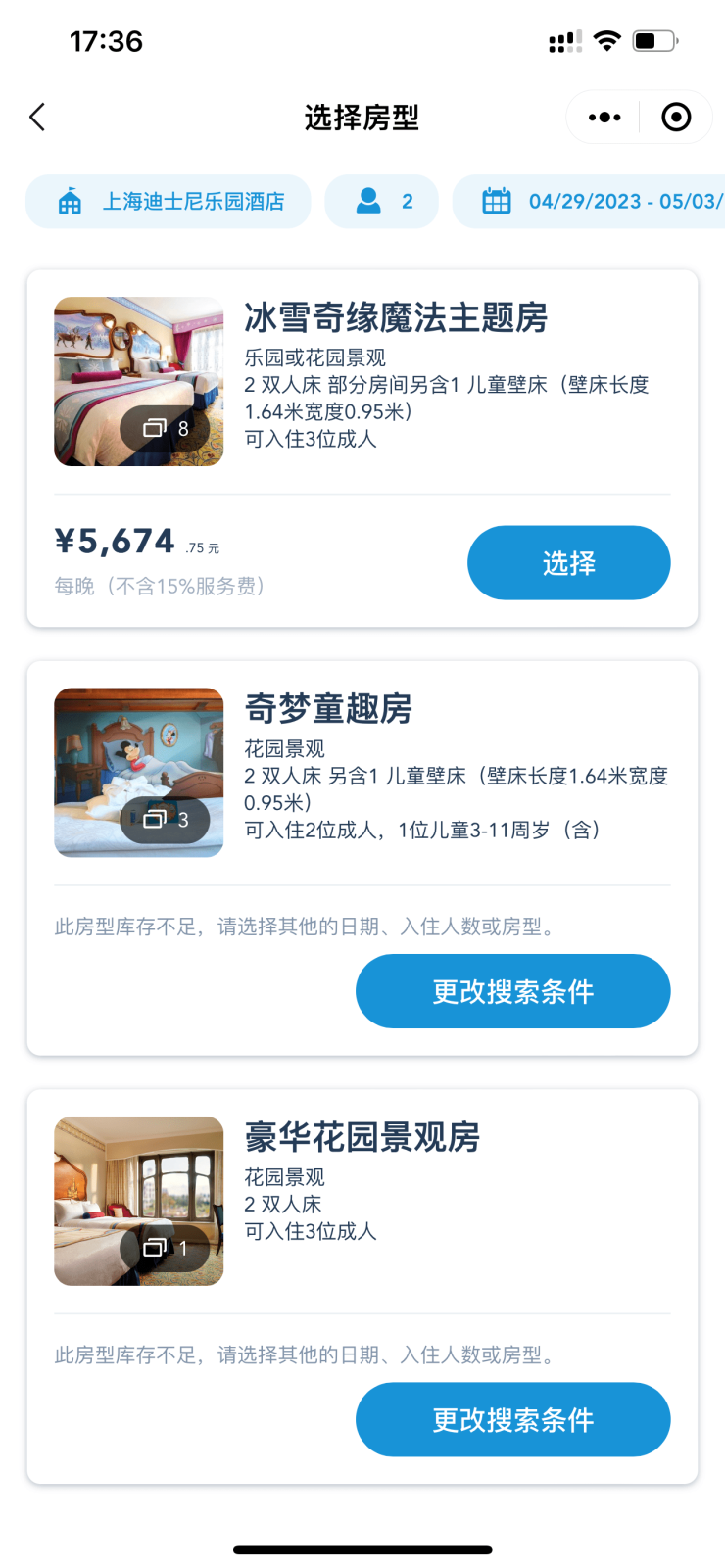Tap 更改搜索条件 under 豪华花园景观房
Image resolution: width=725 pixels, height=1568 pixels.
tap(512, 1419)
